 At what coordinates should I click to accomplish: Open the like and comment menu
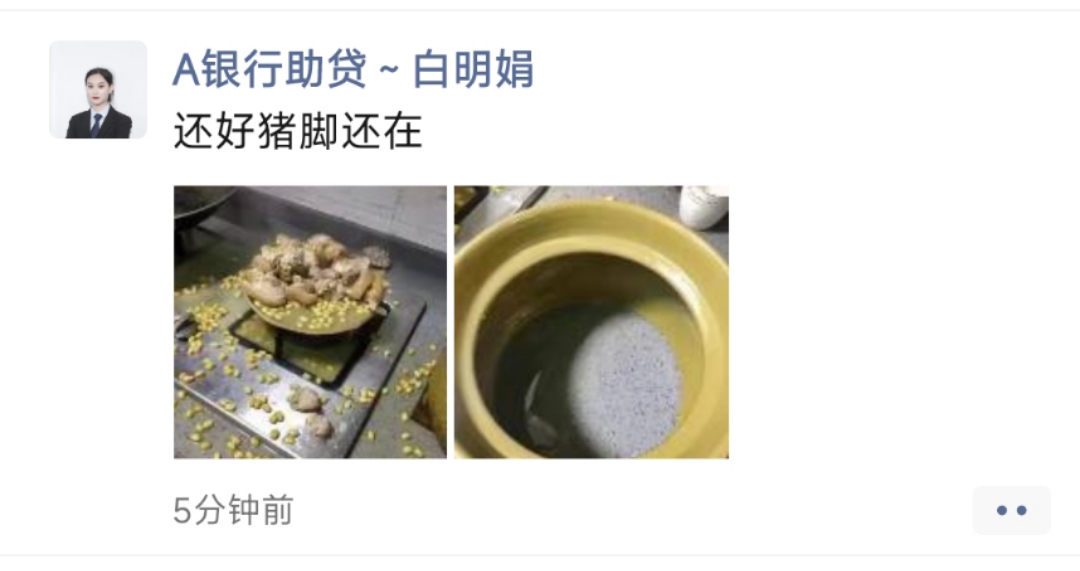pyautogui.click(x=1011, y=510)
